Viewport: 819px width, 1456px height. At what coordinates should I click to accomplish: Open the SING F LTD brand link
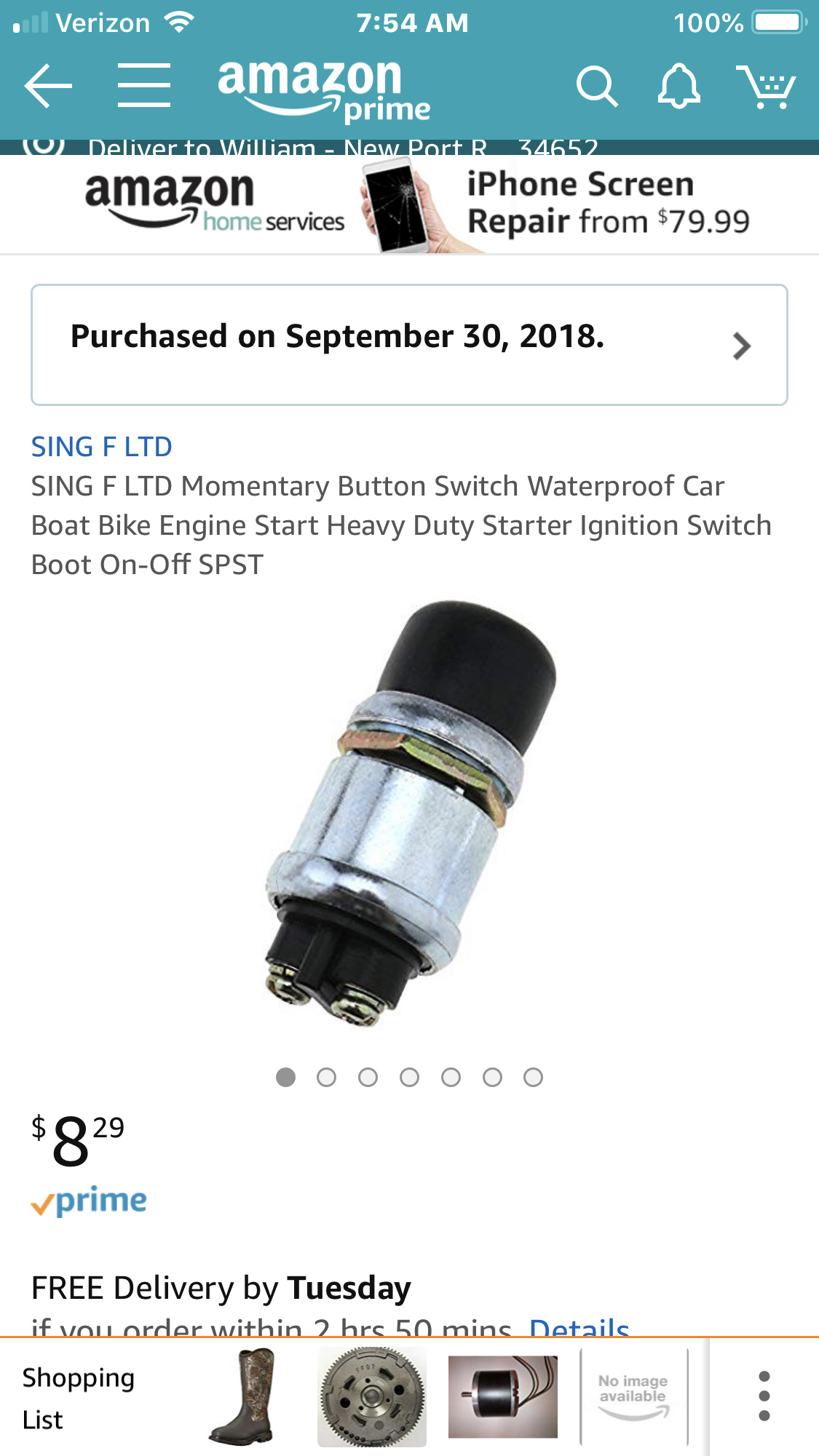point(102,447)
